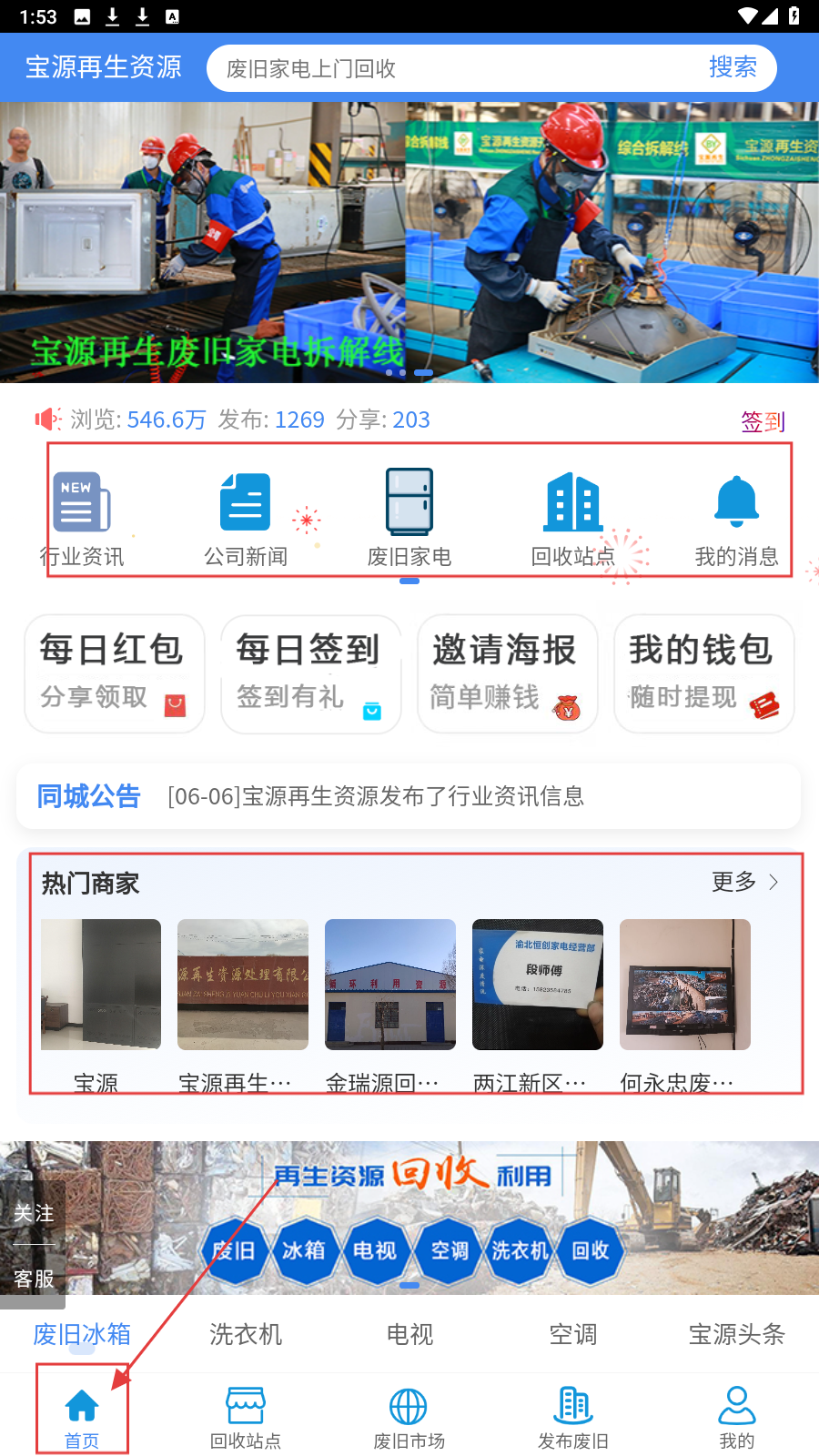Viewport: 819px width, 1456px height.
Task: Open merchant 金瑞源回… thumbnail
Action: tap(390, 985)
